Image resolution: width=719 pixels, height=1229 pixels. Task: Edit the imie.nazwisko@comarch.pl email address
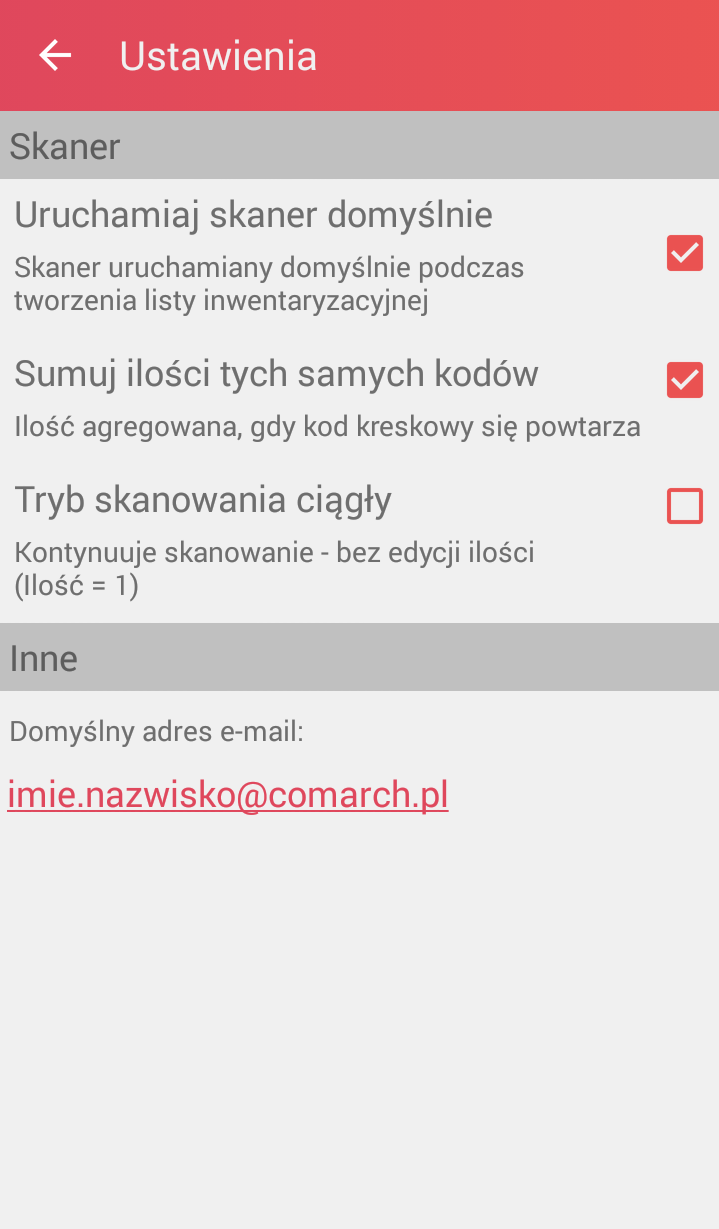[x=228, y=794]
